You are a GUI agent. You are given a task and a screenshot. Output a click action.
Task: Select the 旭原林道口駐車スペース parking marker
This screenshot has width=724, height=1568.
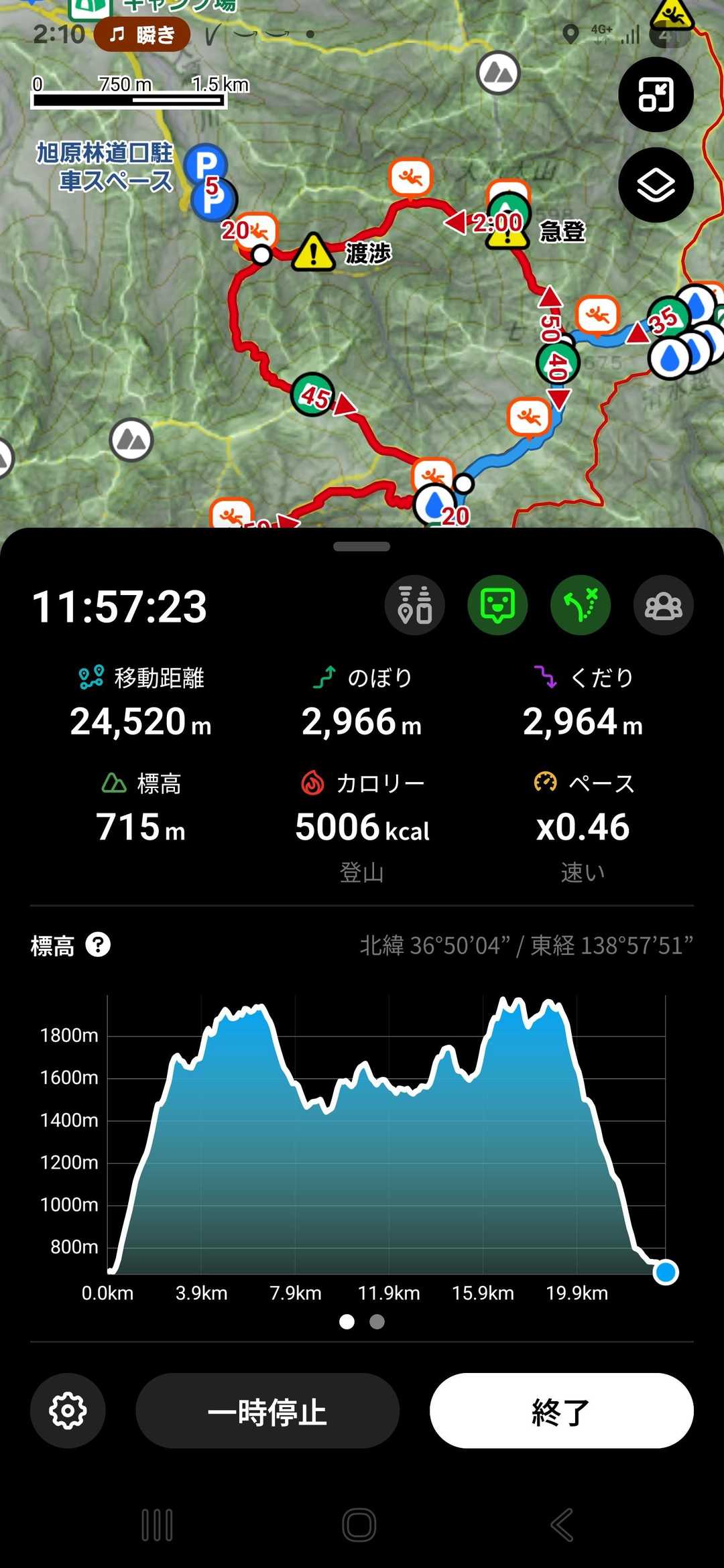[206, 164]
